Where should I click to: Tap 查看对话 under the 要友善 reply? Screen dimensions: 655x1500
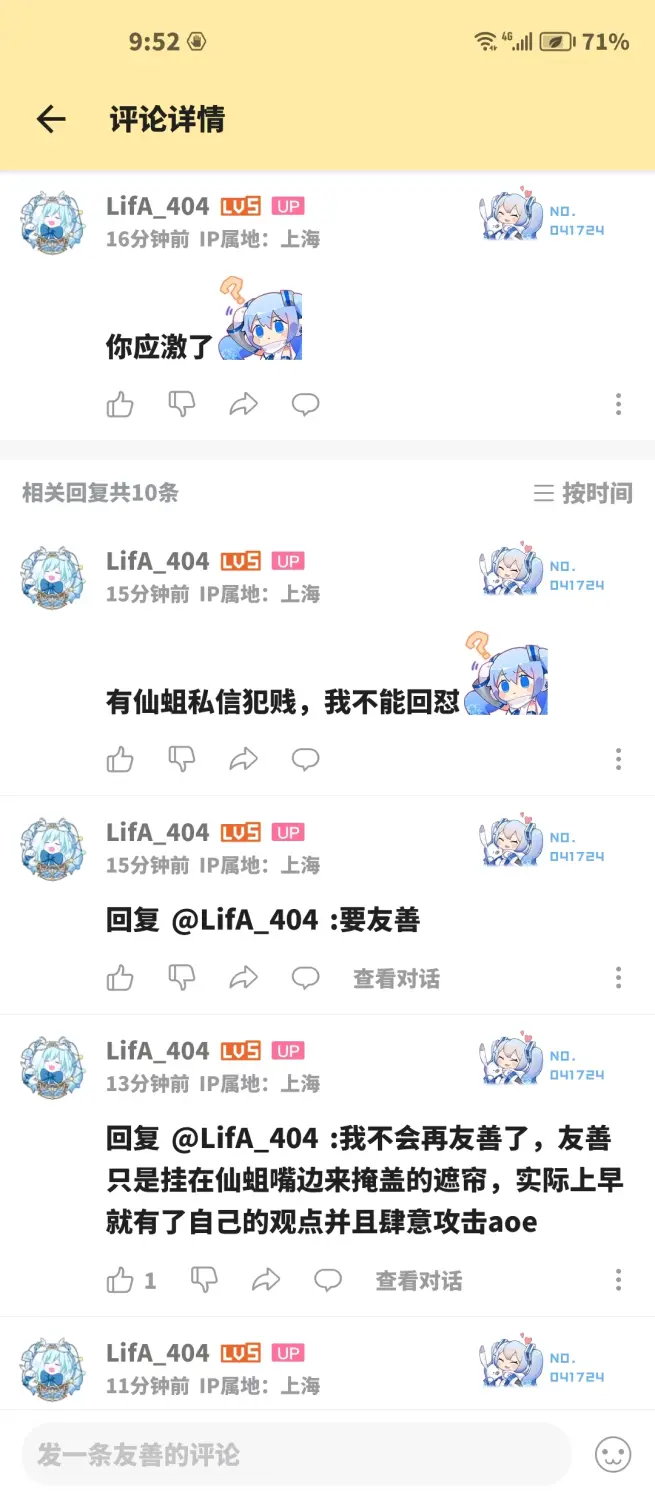[x=396, y=979]
